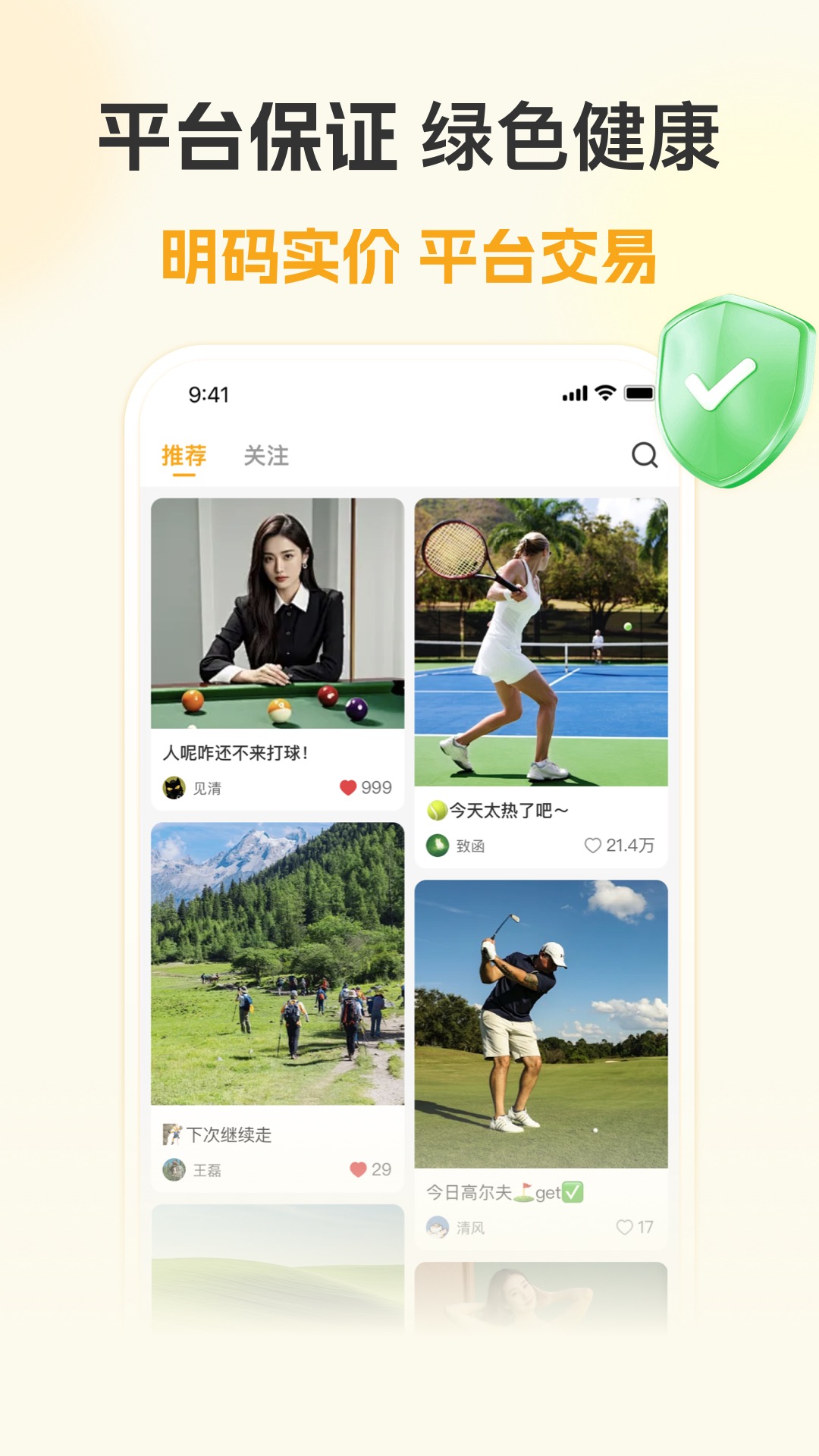This screenshot has width=819, height=1456.
Task: Toggle the heart on 致函's tennis post
Action: pos(593,846)
